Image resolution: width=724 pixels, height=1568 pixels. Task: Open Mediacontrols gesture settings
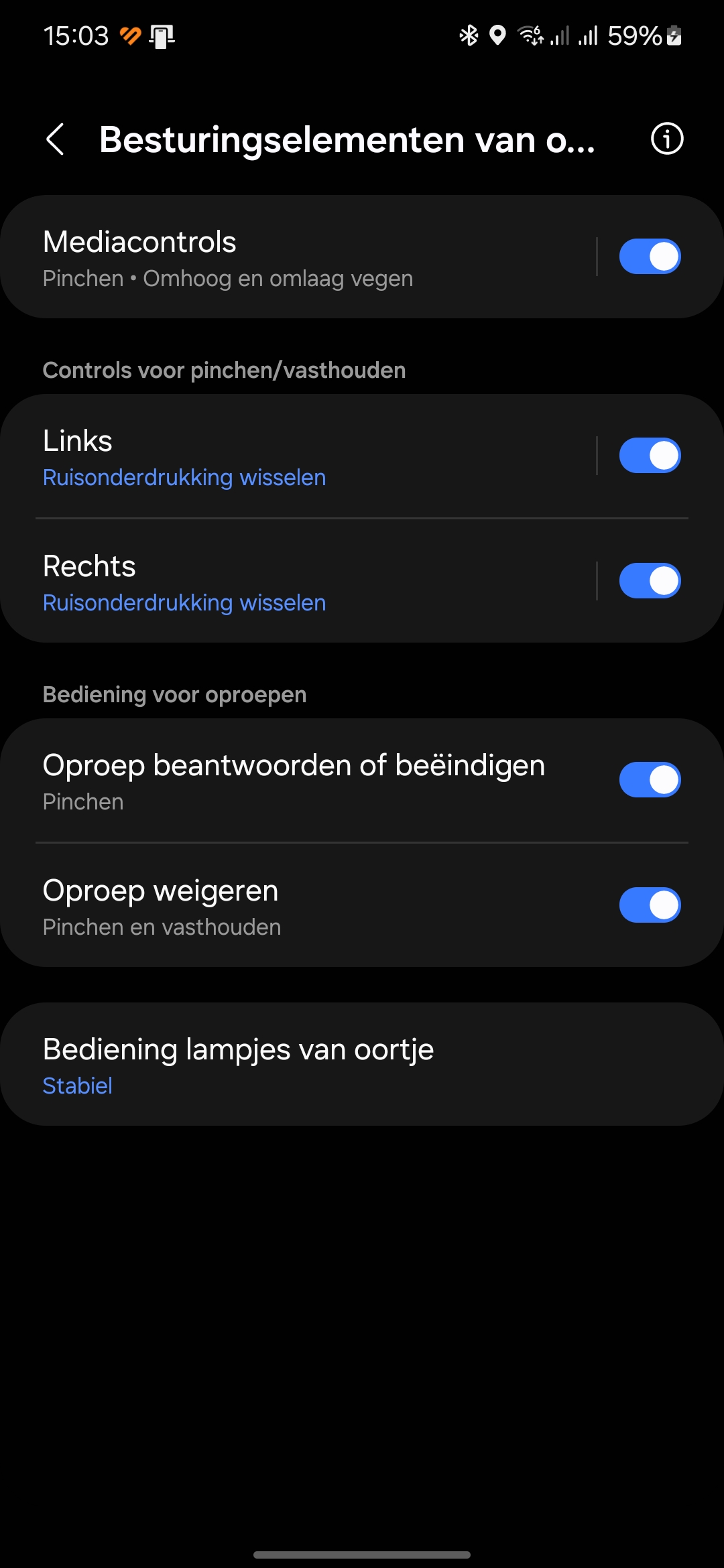(298, 257)
